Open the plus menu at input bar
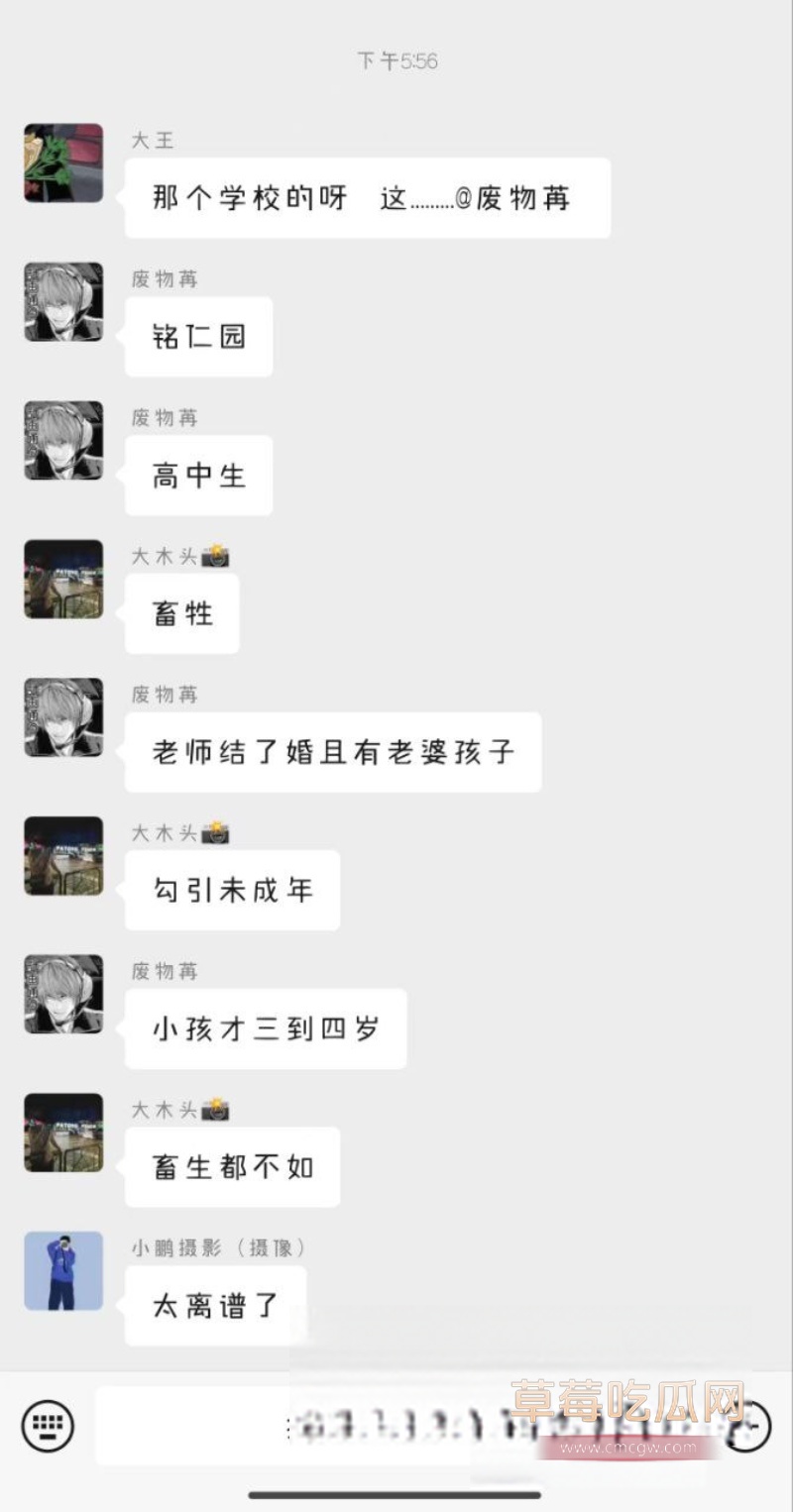Screen dimensions: 793x1512 [754, 1426]
